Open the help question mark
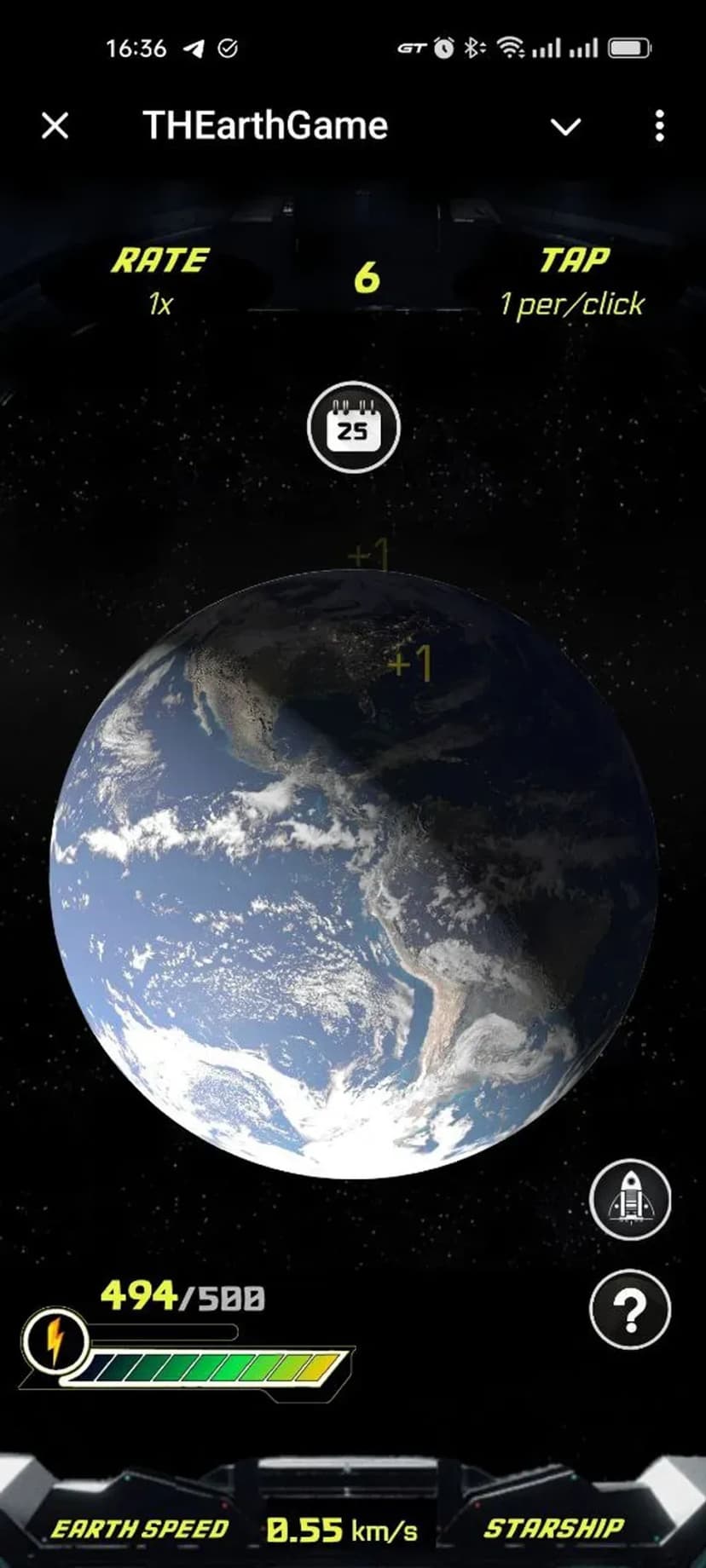The width and height of the screenshot is (706, 1568). (x=630, y=1310)
